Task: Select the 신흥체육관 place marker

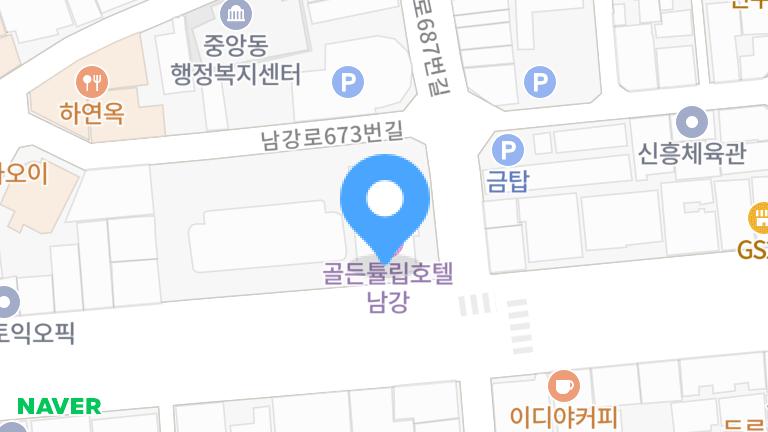Action: pos(691,124)
